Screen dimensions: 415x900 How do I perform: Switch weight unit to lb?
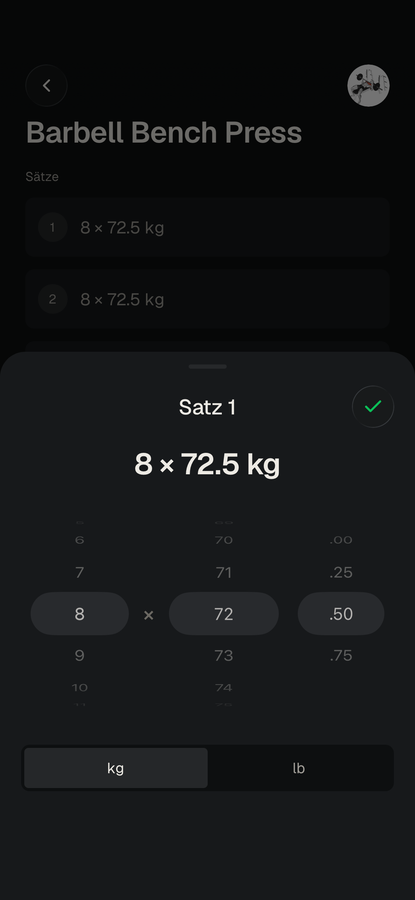pyautogui.click(x=299, y=768)
